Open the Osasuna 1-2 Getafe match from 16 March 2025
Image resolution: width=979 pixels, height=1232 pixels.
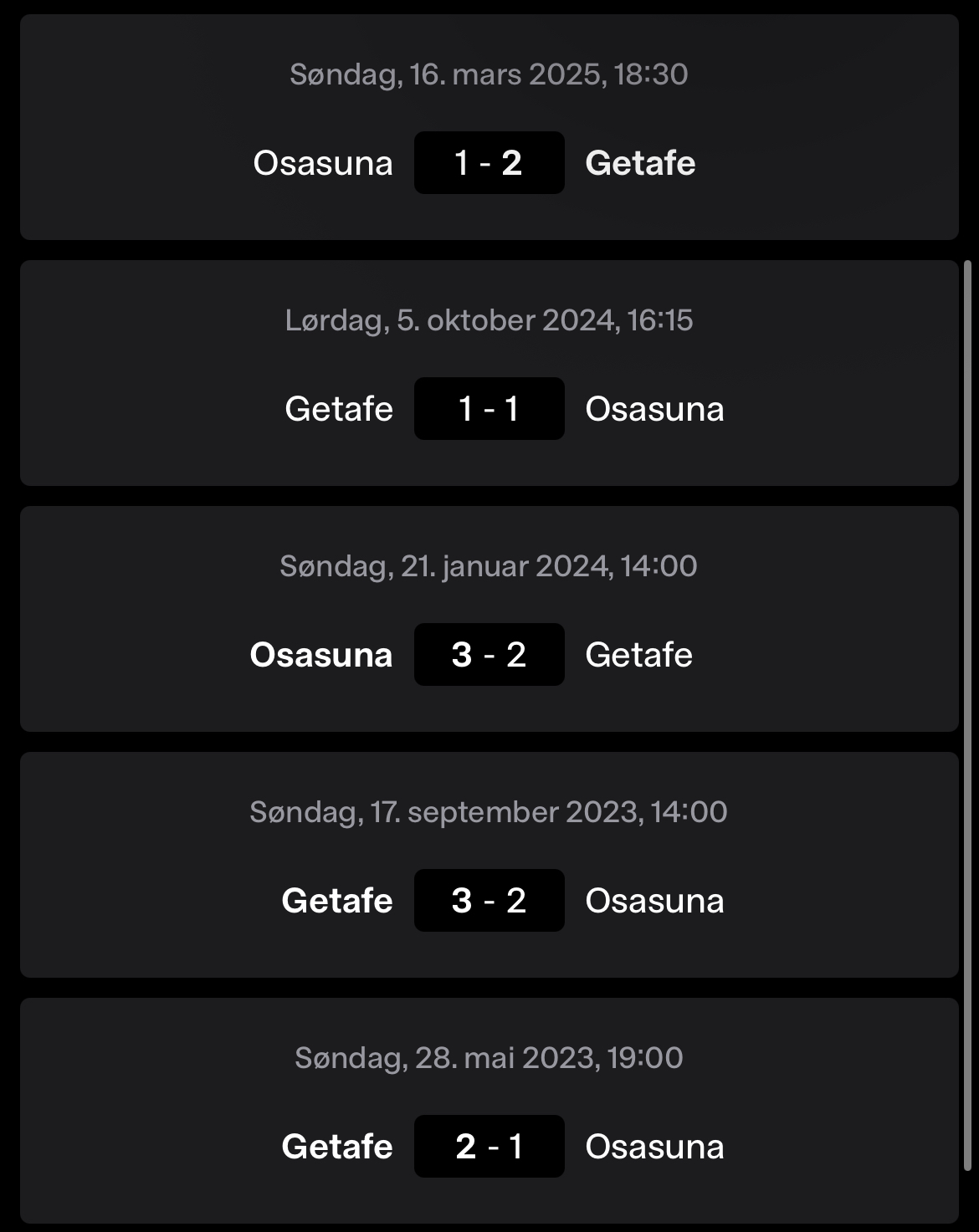489,162
